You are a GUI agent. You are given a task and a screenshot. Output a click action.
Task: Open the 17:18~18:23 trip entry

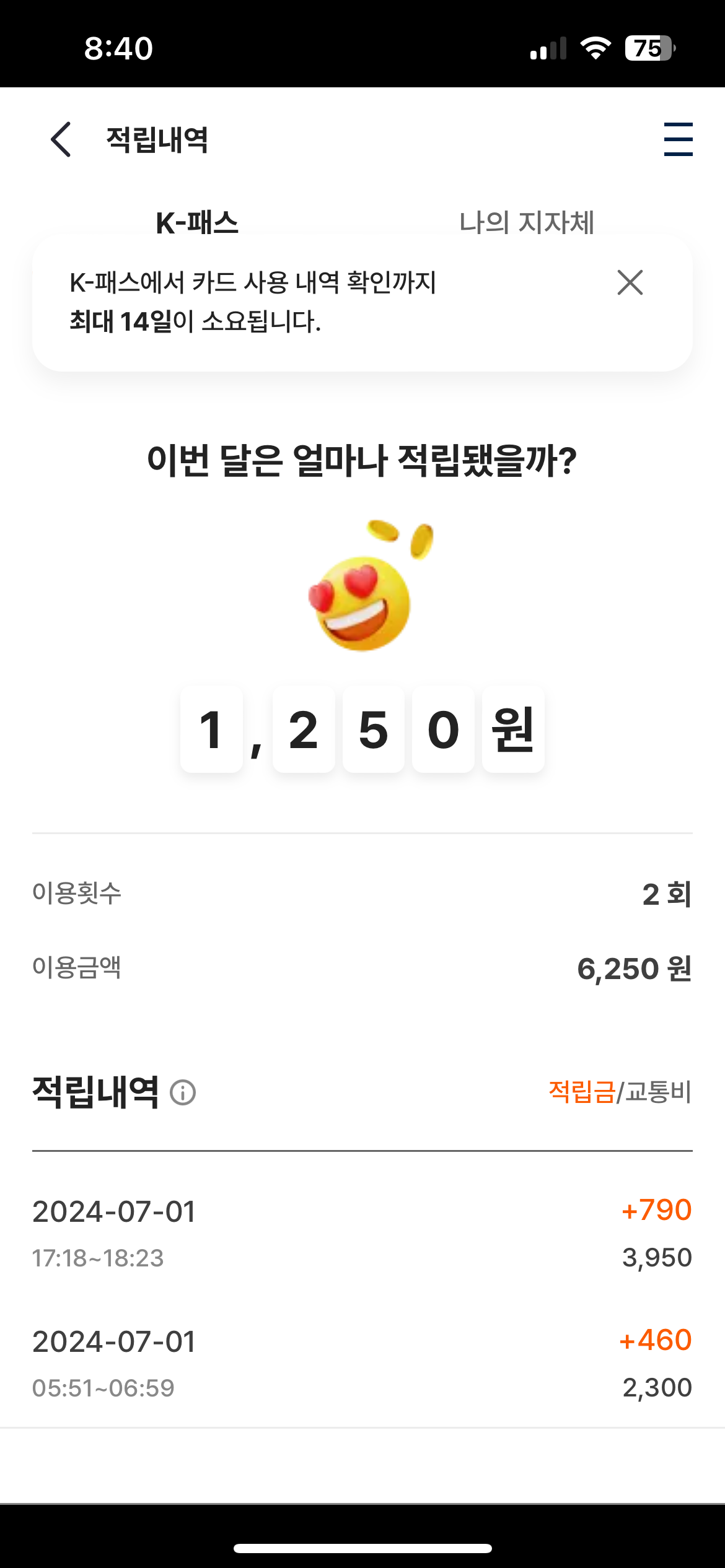click(x=362, y=1233)
